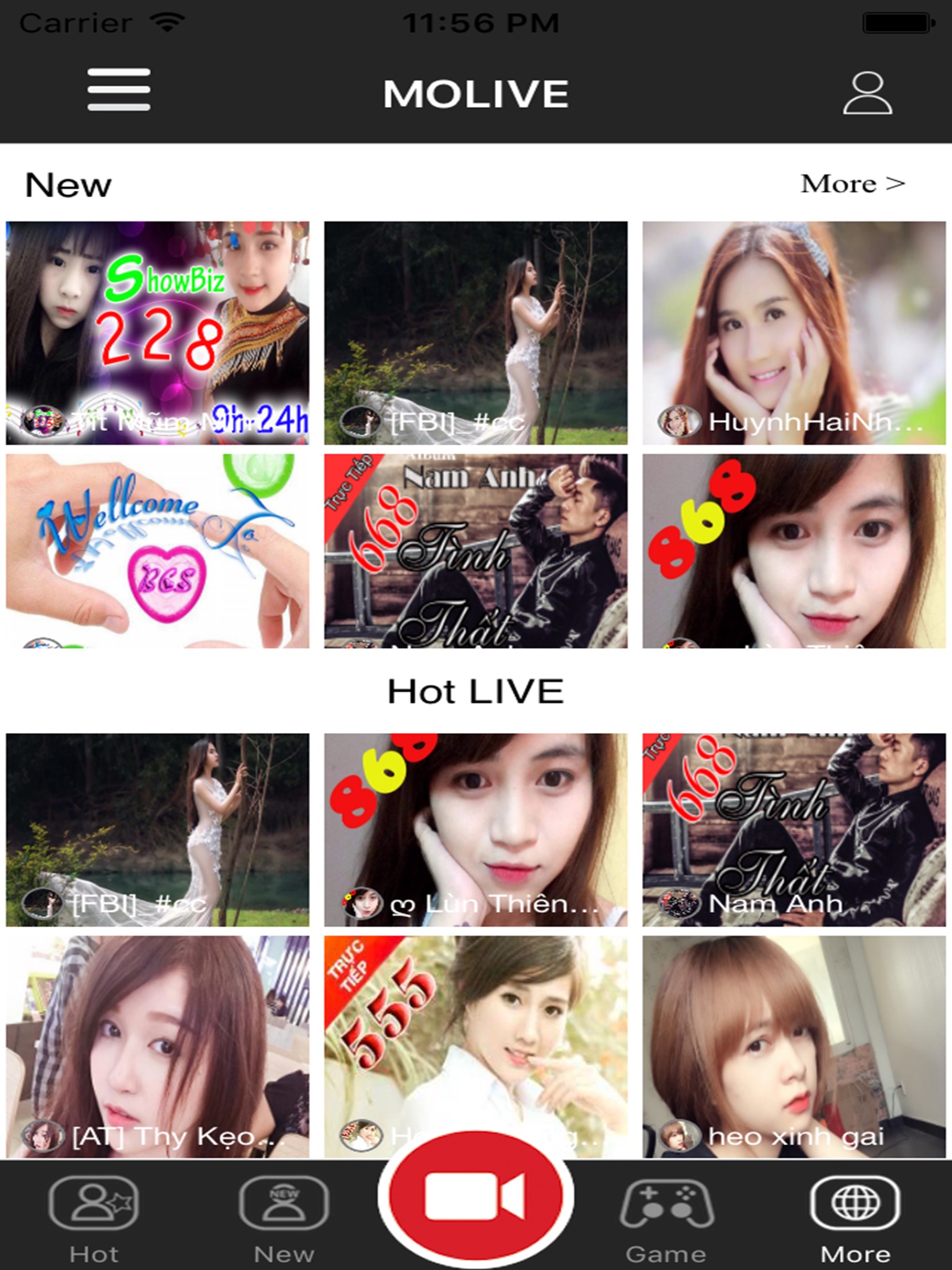This screenshot has height=1270, width=952.
Task: Open the [AT] Thy Kẹo... live stream
Action: [x=157, y=1047]
